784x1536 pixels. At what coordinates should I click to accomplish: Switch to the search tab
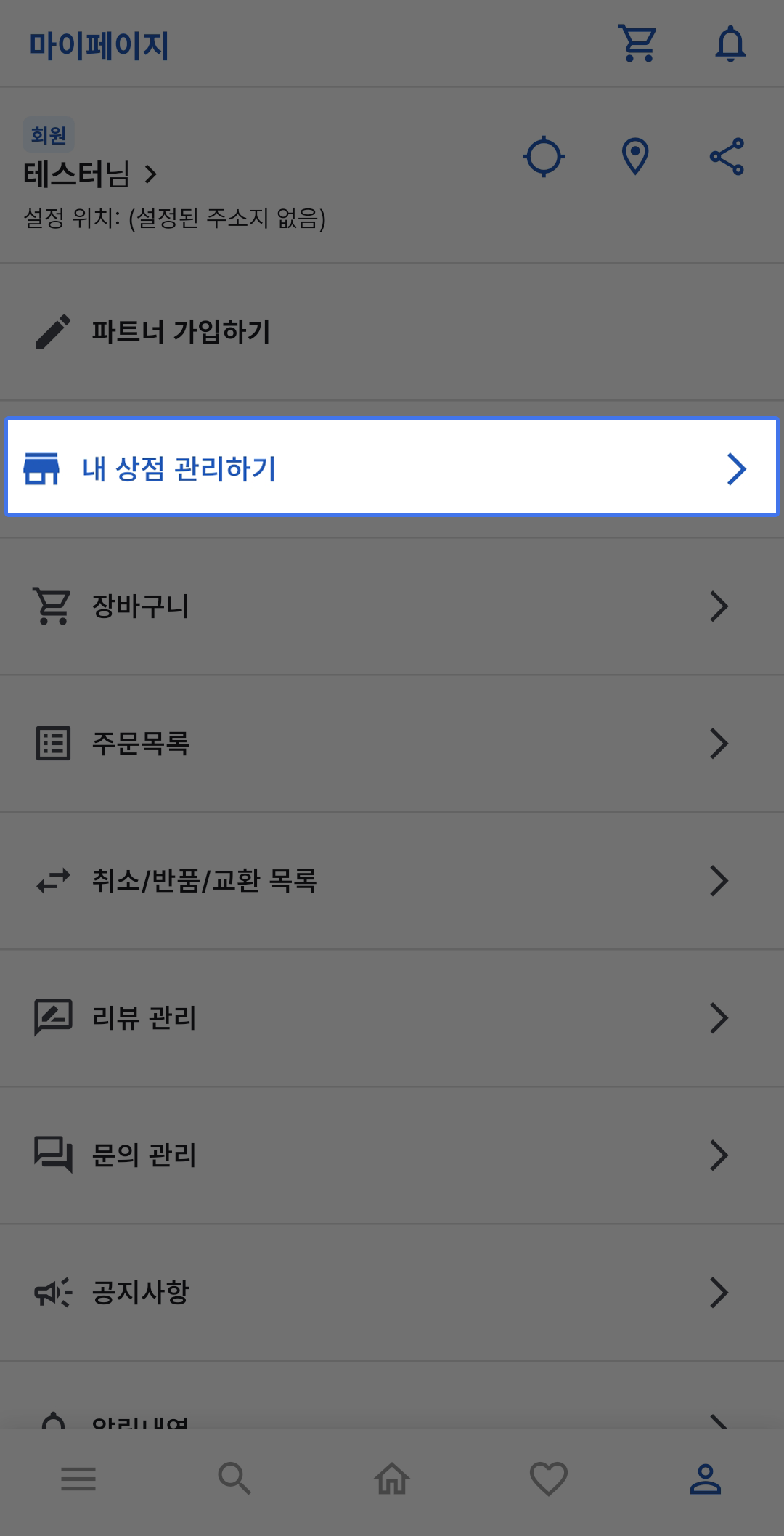pos(234,1479)
